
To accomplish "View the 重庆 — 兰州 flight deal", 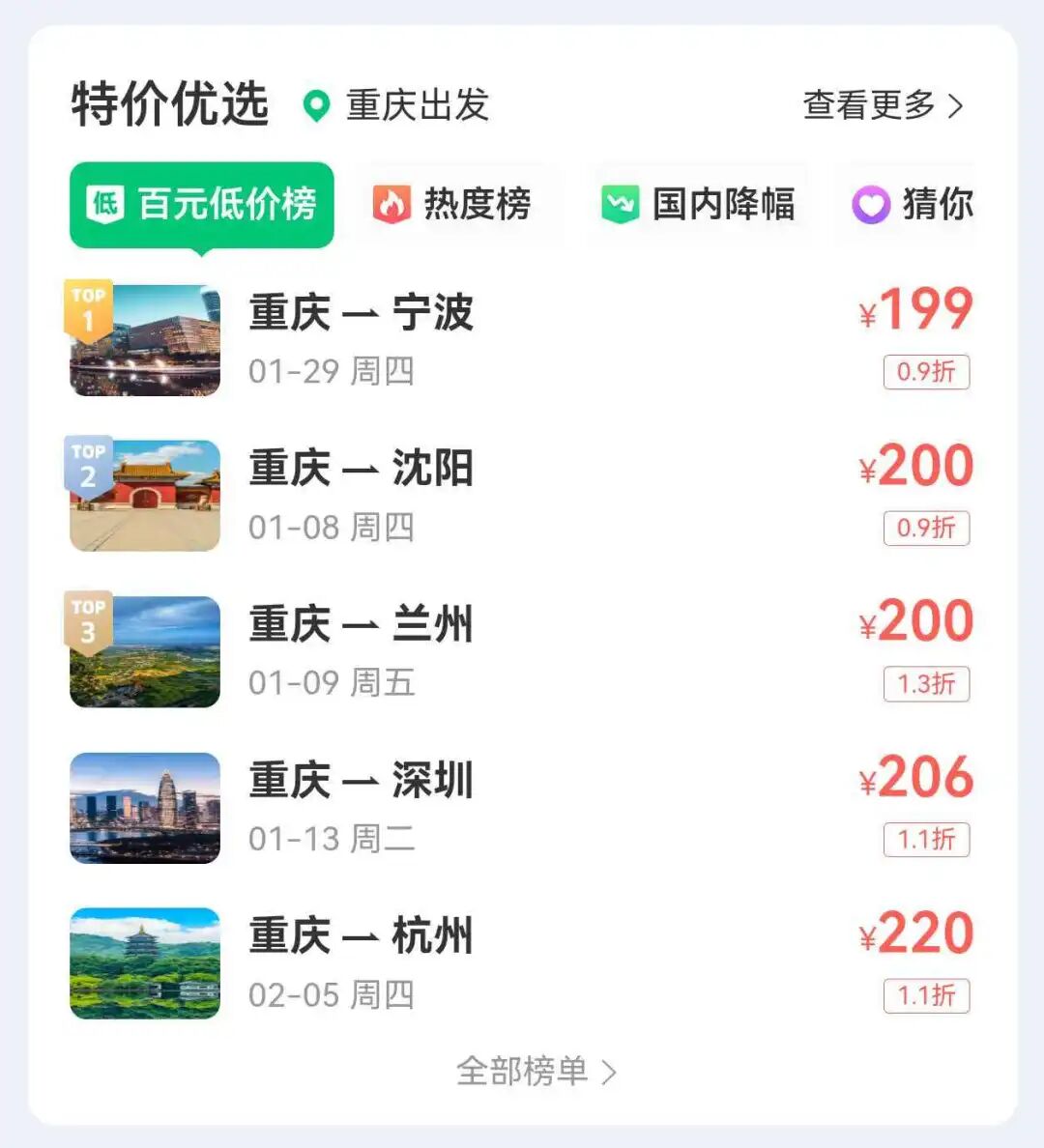I will pos(522,650).
